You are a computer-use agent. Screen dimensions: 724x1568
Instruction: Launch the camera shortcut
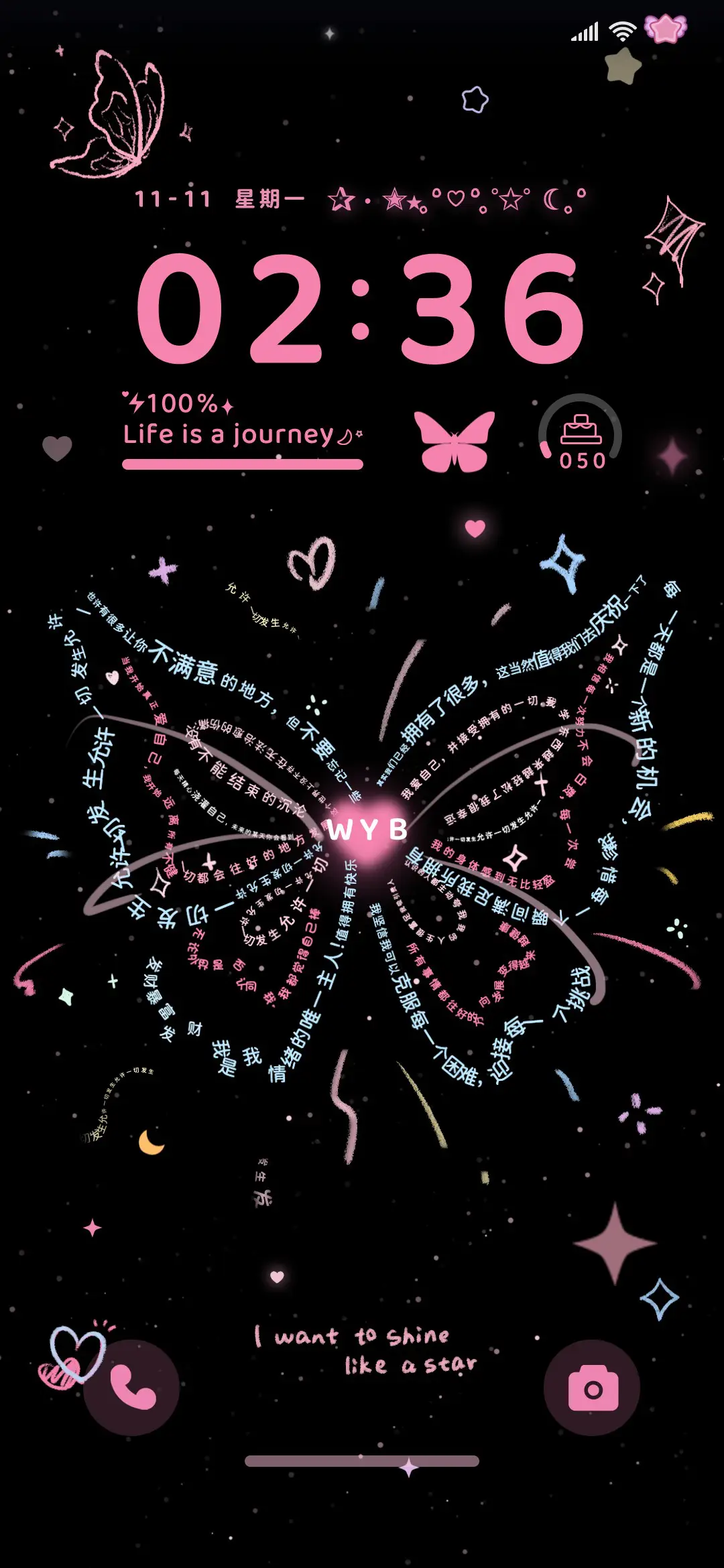coord(592,1387)
